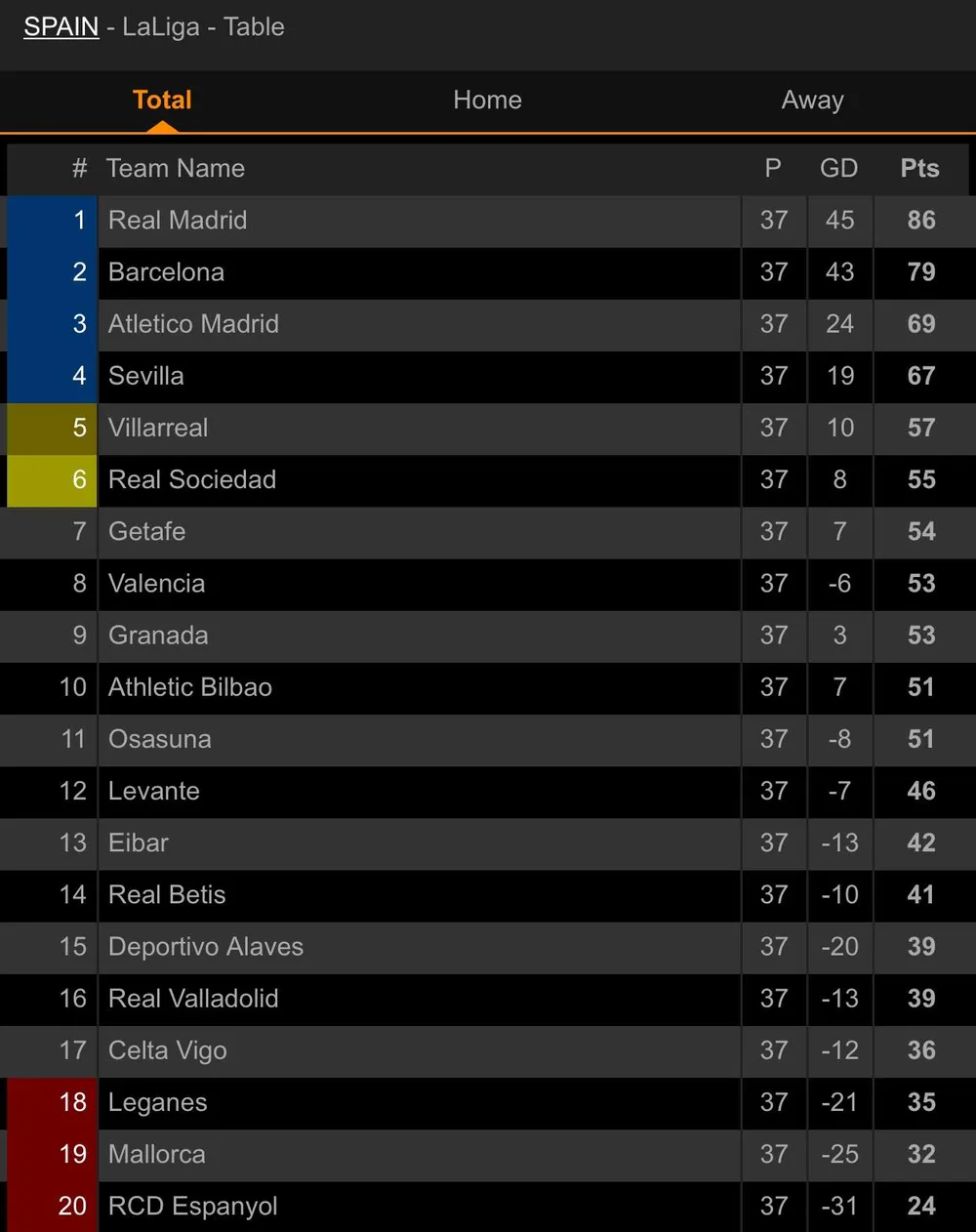The height and width of the screenshot is (1232, 976).
Task: Open Real Madrid team row
Action: point(178,221)
